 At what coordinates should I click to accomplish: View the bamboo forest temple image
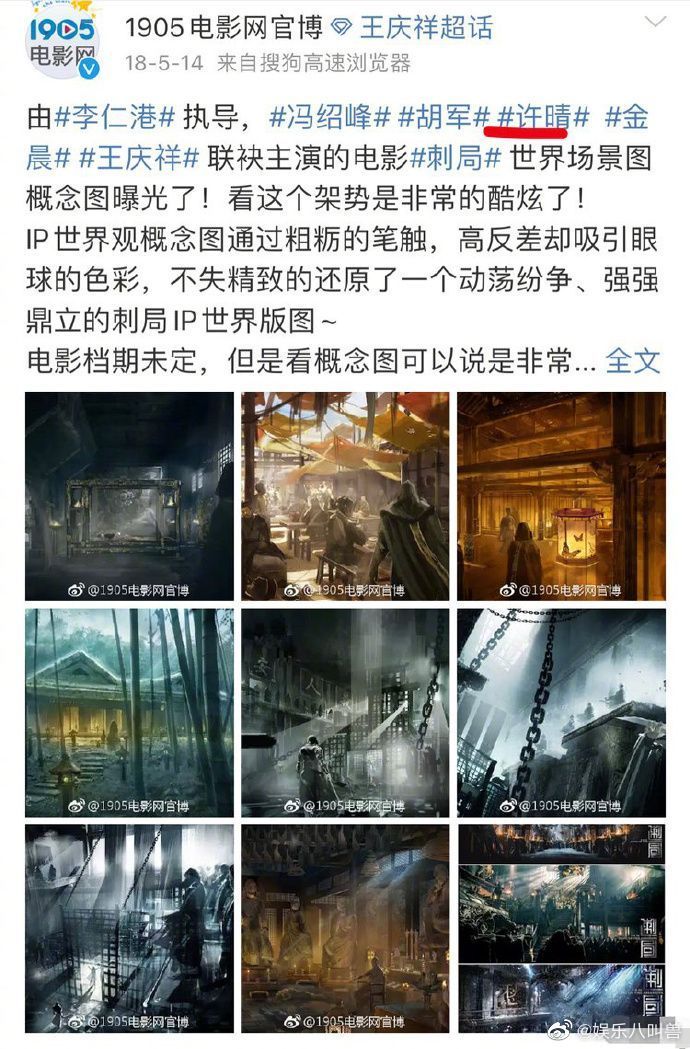(x=129, y=712)
